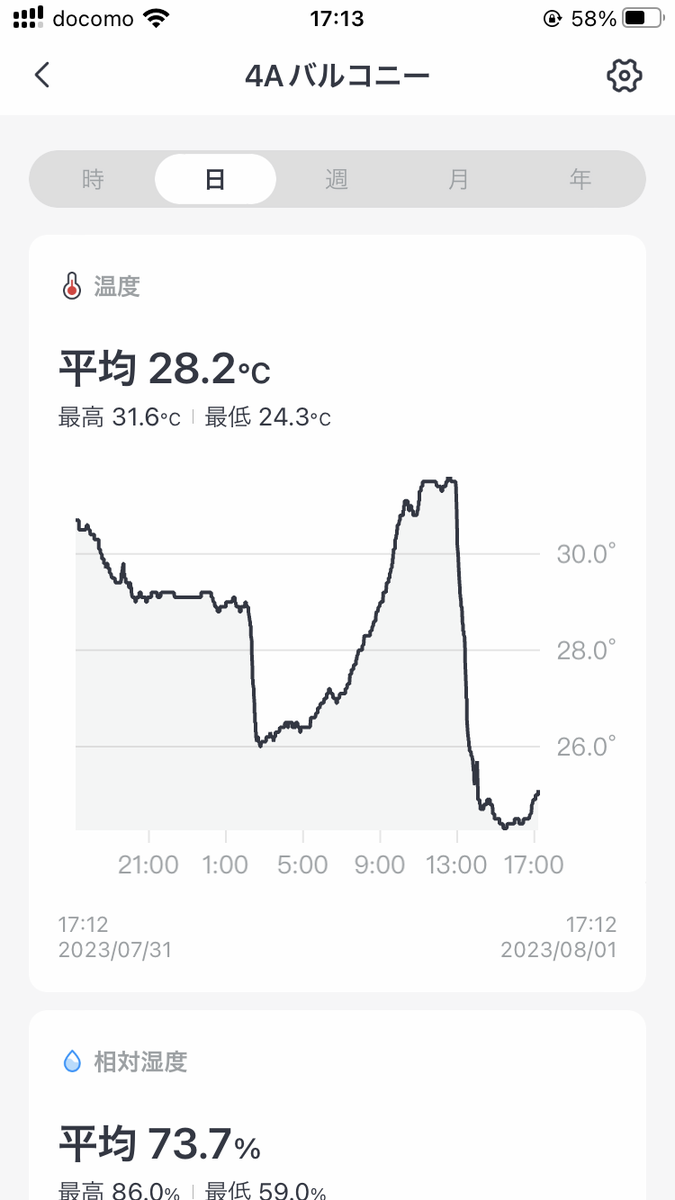Select the 日 (day) tab
Screen dimensions: 675x1200
click(215, 180)
